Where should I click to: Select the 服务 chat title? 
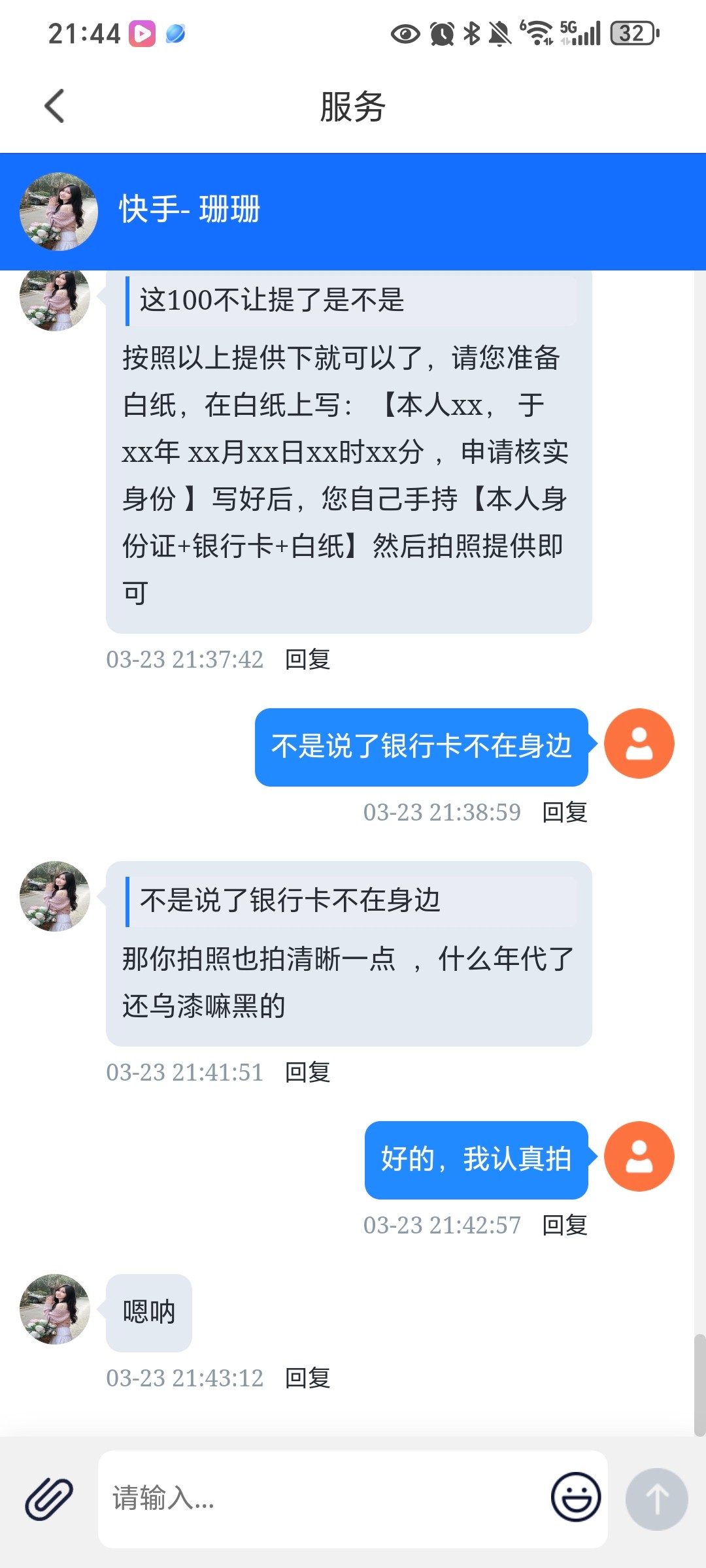click(x=353, y=105)
